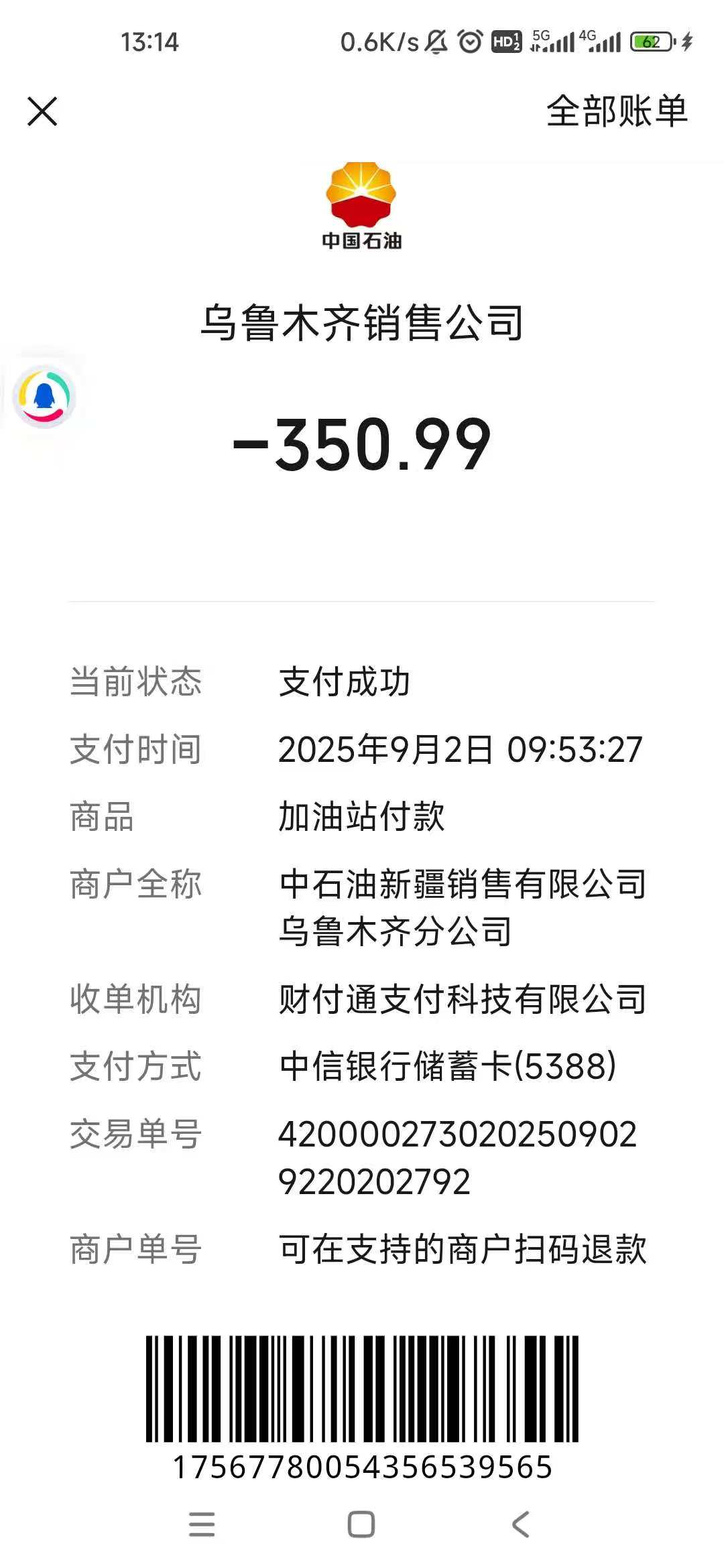This screenshot has width=724, height=1568.
Task: Tap the floating QQ assistant icon
Action: click(x=44, y=397)
